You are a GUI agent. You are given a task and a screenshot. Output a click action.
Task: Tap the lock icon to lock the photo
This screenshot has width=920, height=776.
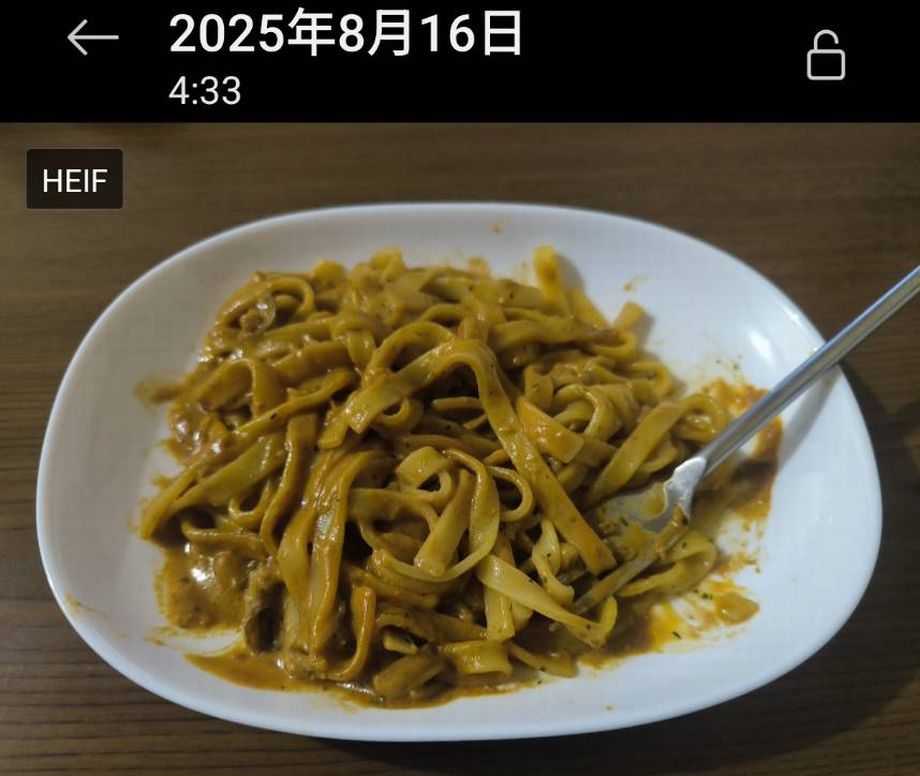coord(825,56)
